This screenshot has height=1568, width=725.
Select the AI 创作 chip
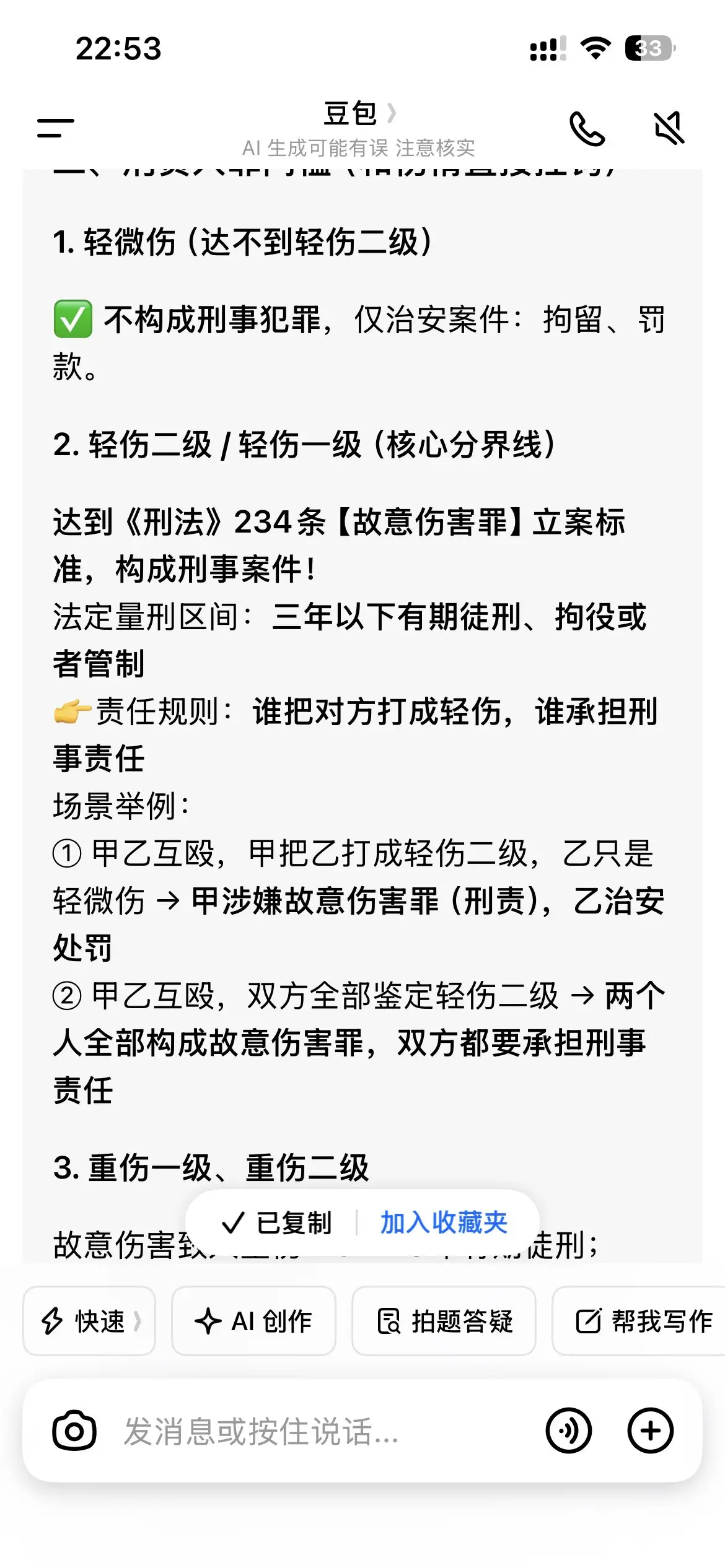pyautogui.click(x=253, y=1321)
